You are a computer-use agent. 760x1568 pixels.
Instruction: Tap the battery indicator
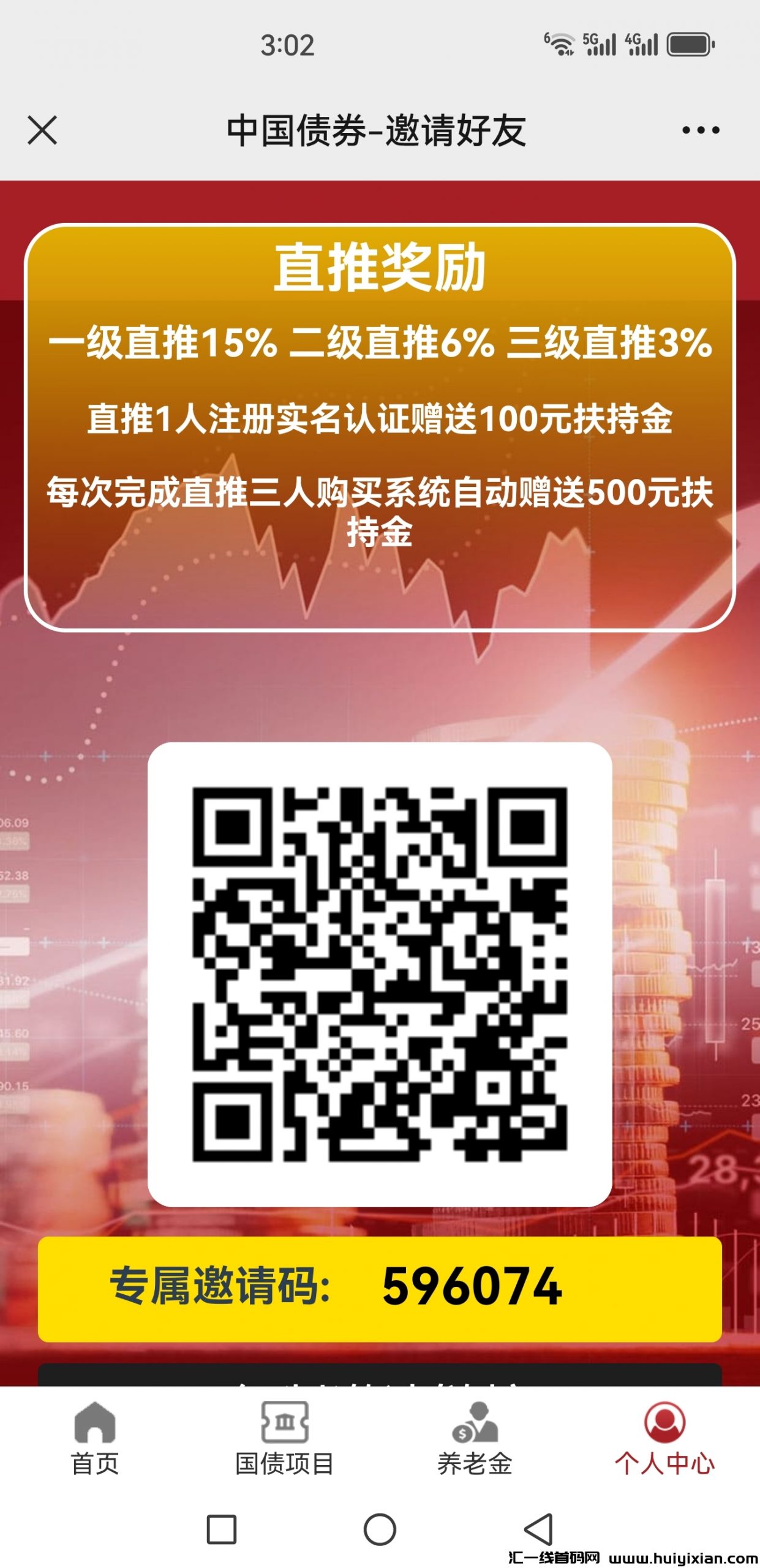[x=690, y=43]
